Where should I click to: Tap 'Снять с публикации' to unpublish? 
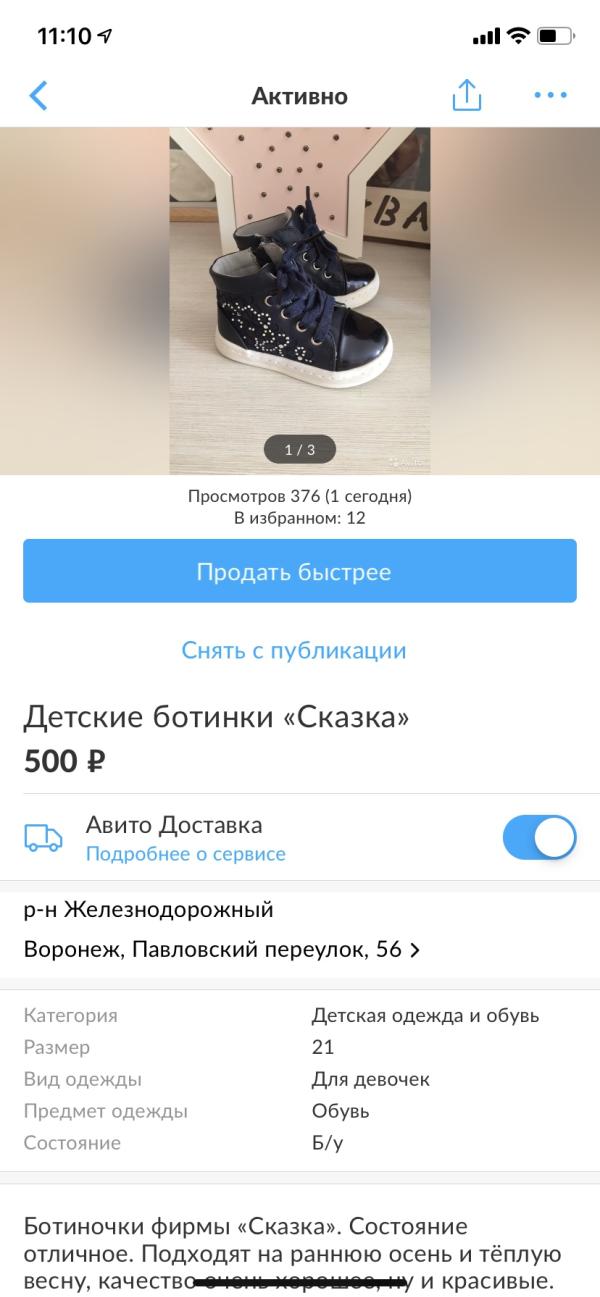coord(294,651)
